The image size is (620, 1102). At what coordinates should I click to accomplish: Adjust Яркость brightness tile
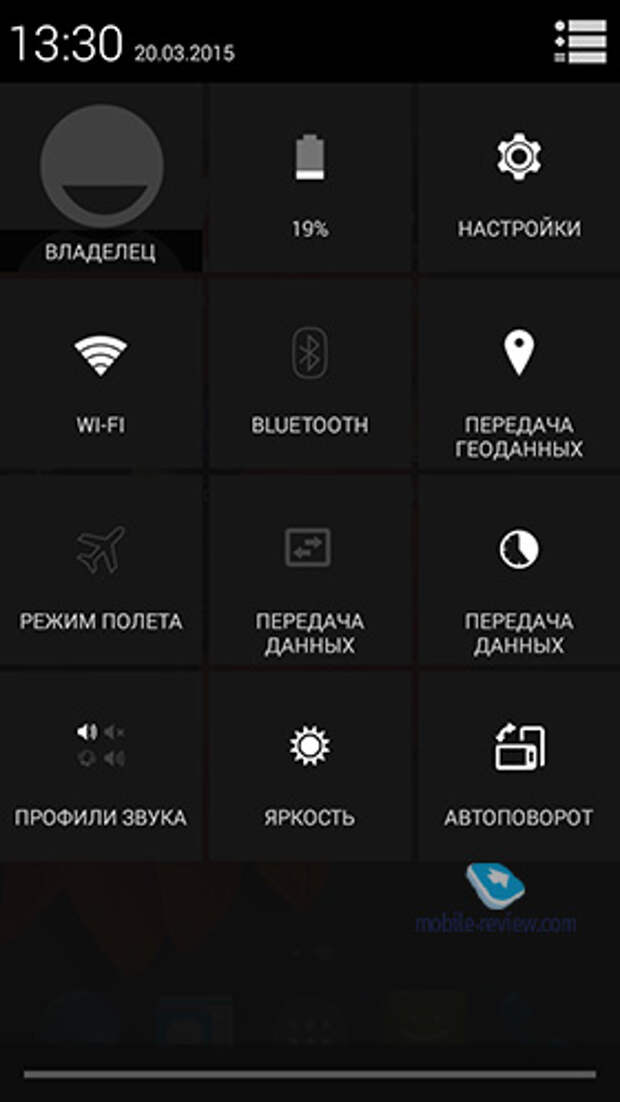[310, 767]
